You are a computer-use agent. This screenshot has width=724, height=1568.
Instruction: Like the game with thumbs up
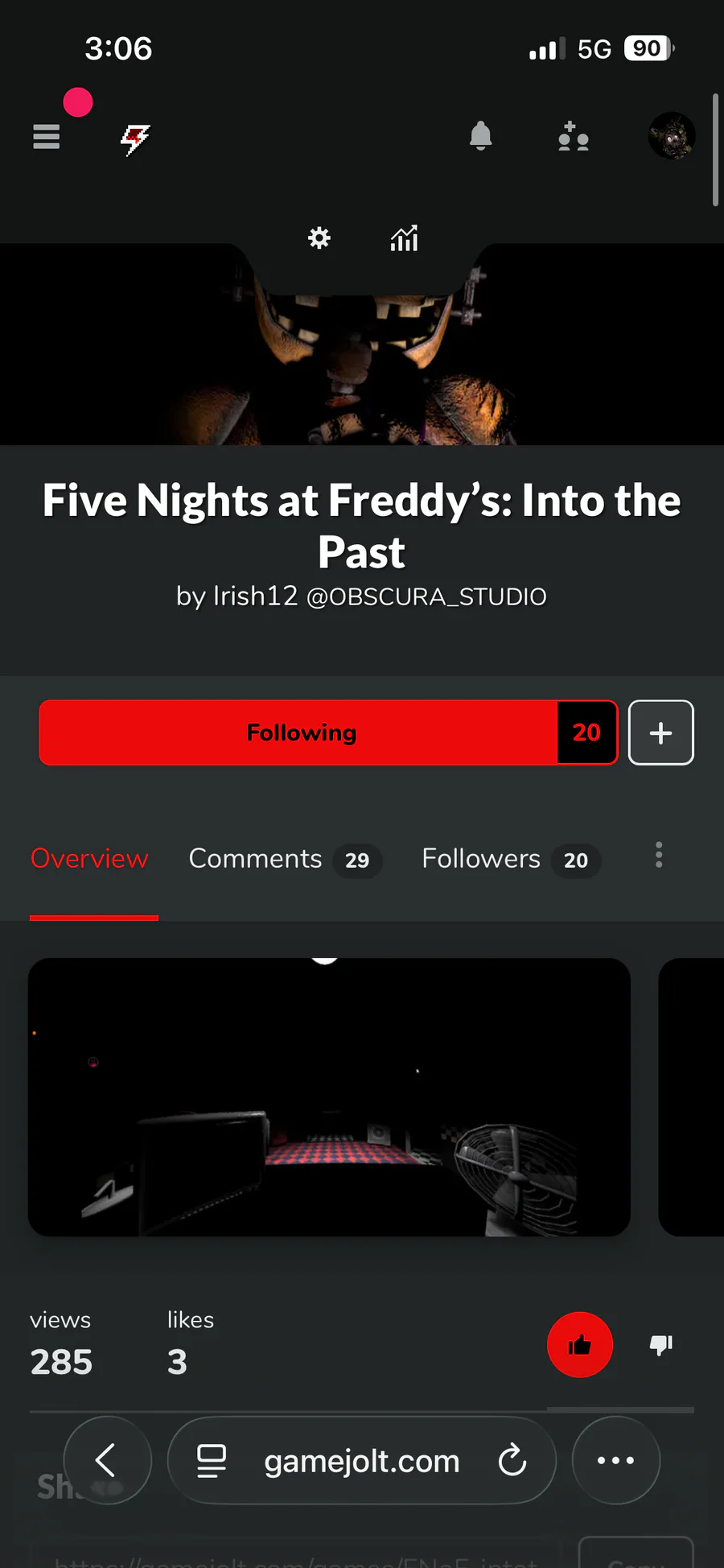pyautogui.click(x=580, y=1345)
